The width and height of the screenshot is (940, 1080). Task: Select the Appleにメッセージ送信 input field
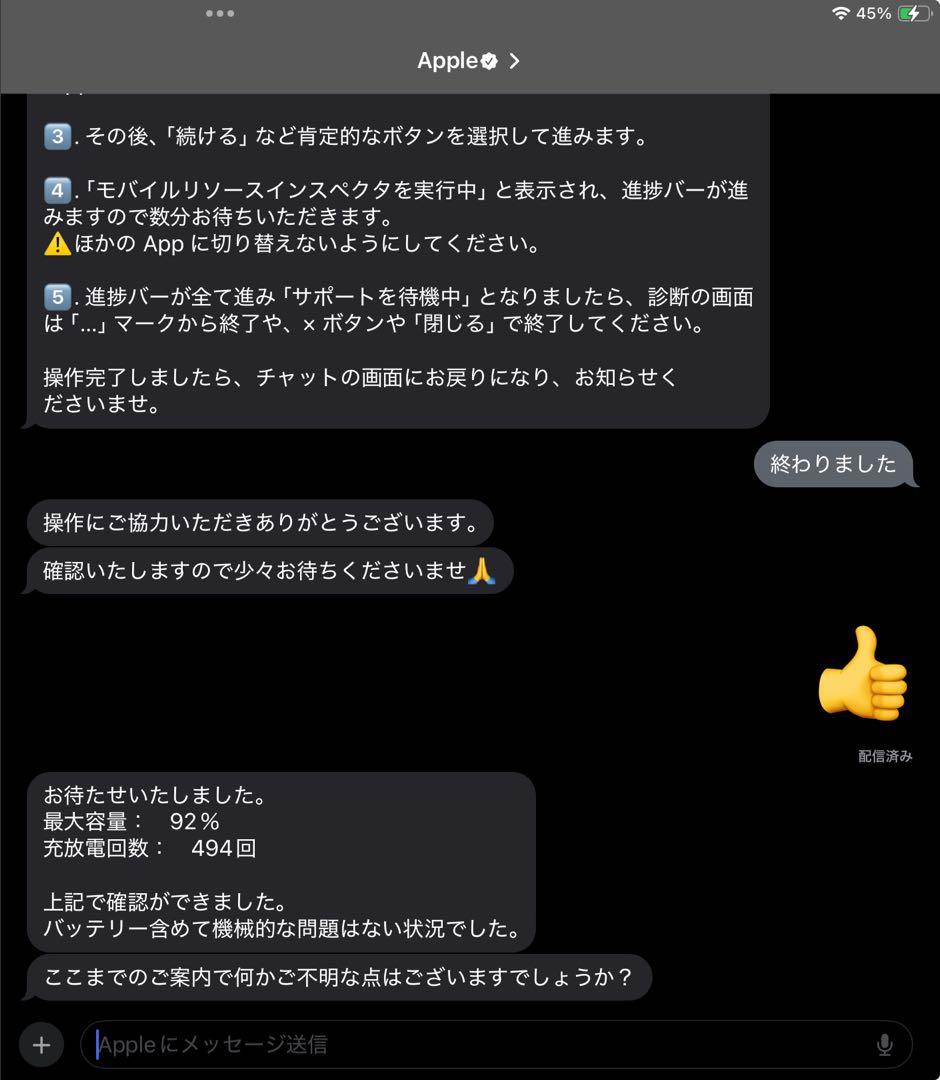(x=400, y=1044)
